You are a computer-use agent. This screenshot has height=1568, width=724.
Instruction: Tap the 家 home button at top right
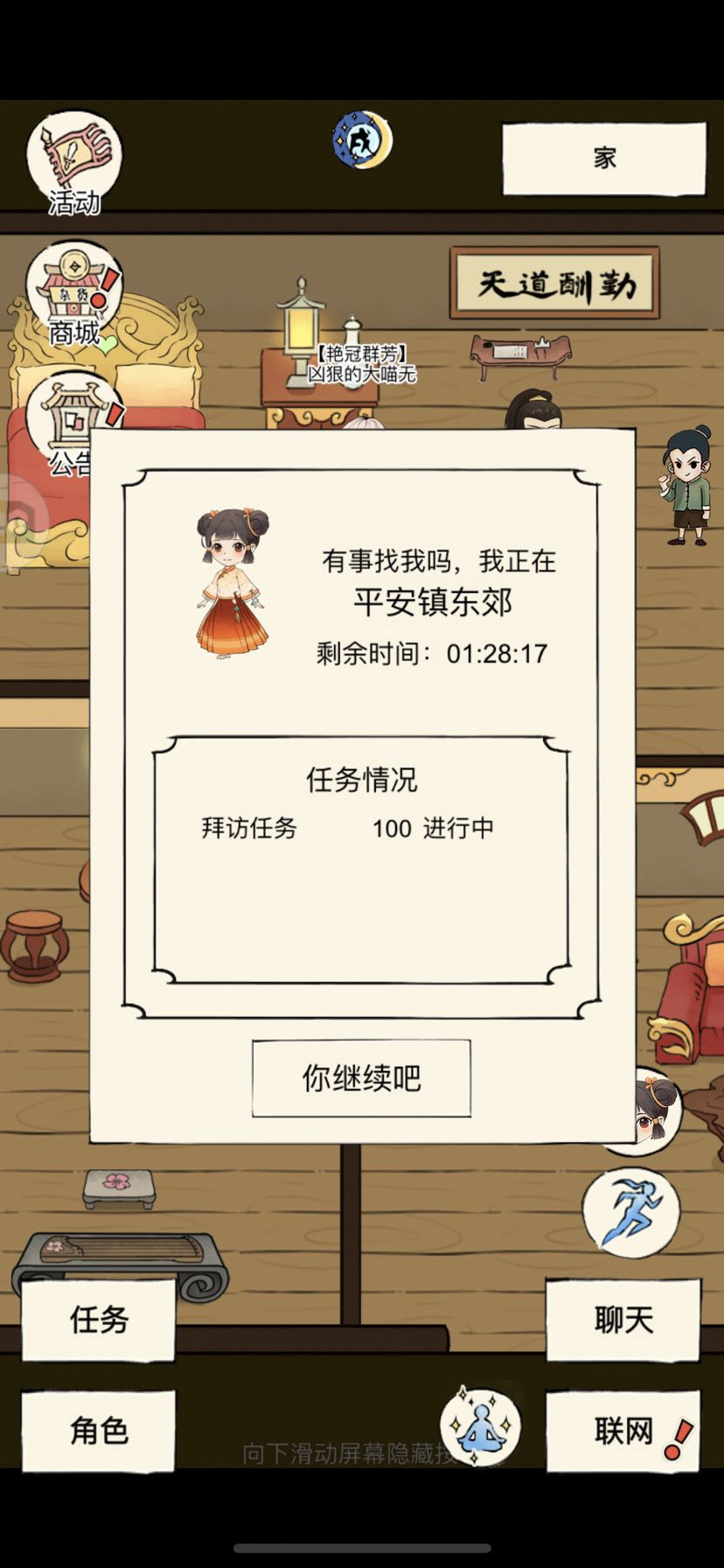(x=604, y=157)
